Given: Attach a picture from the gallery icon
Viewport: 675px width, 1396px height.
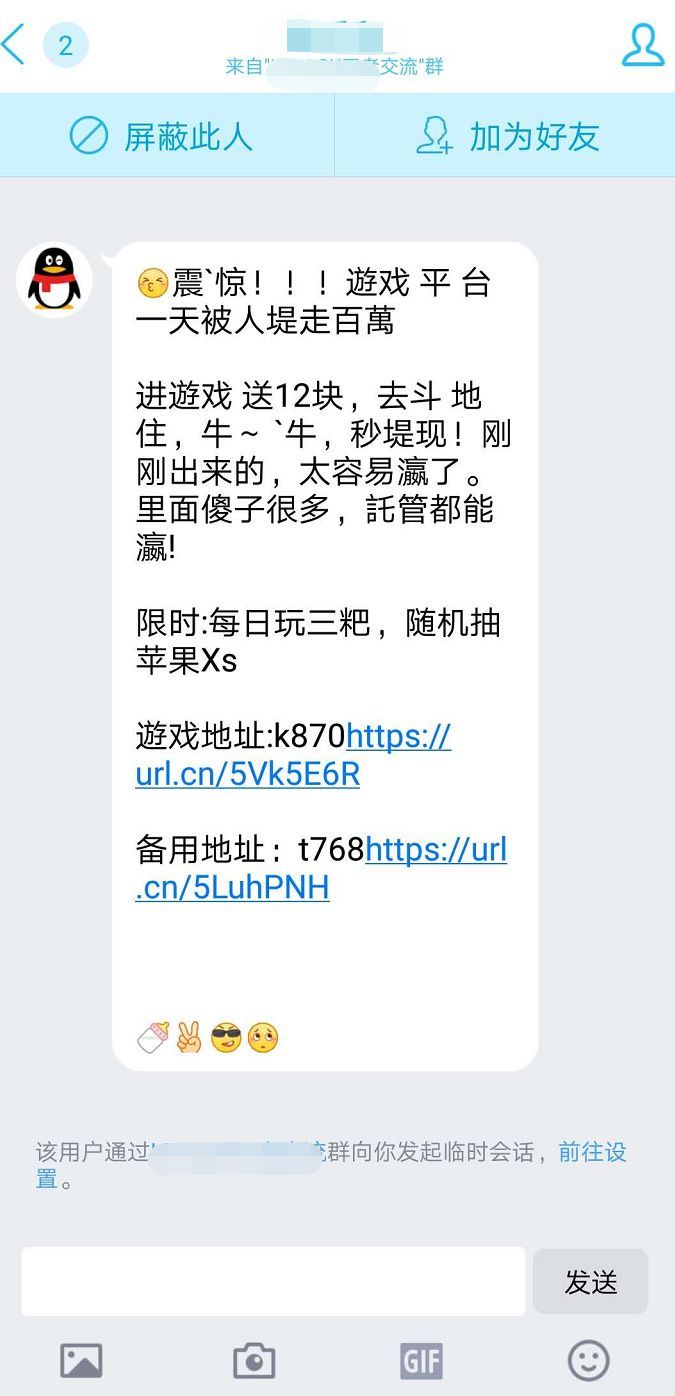Looking at the screenshot, I should (81, 1360).
